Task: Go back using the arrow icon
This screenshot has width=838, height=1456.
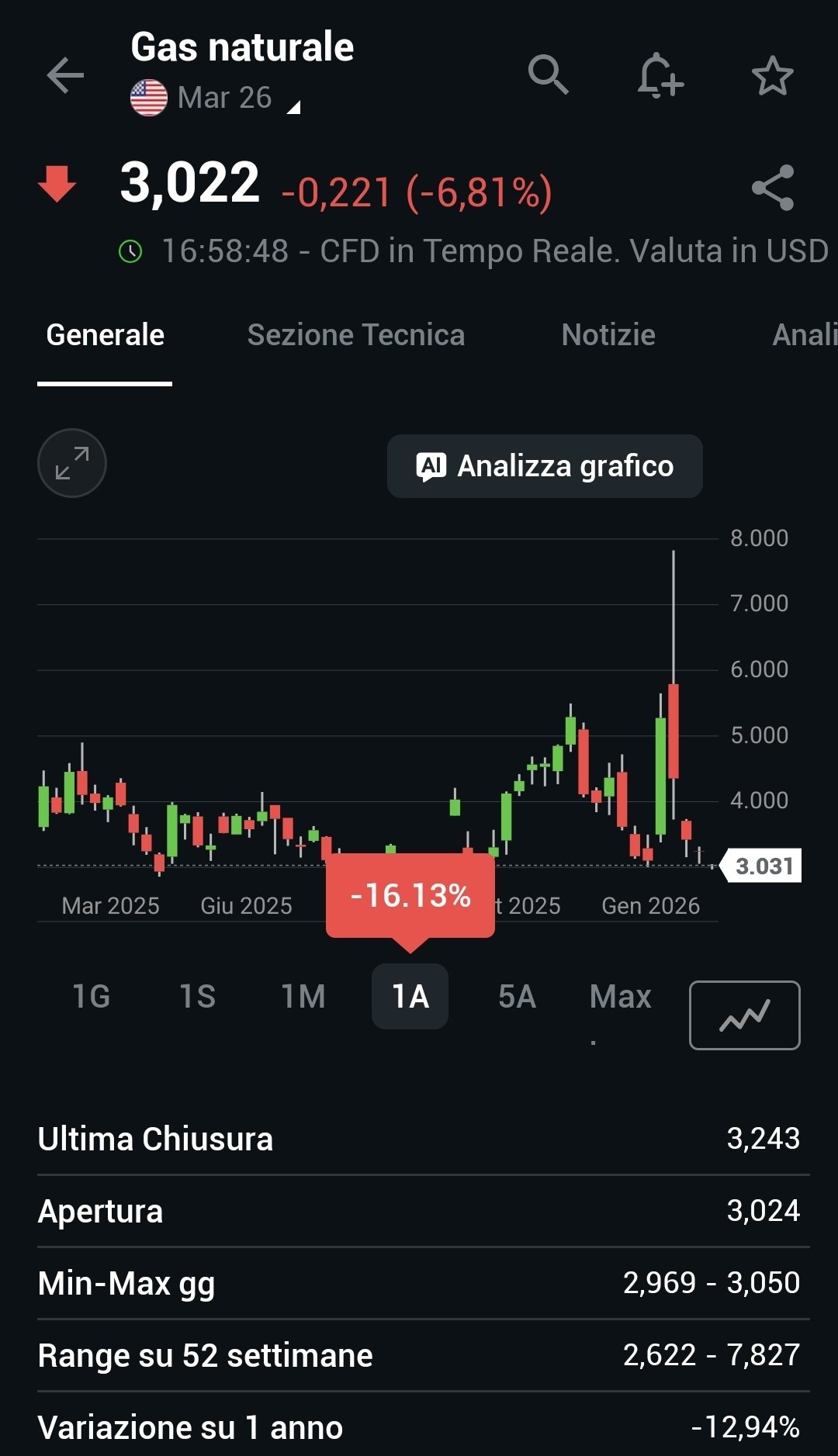Action: coord(65,75)
